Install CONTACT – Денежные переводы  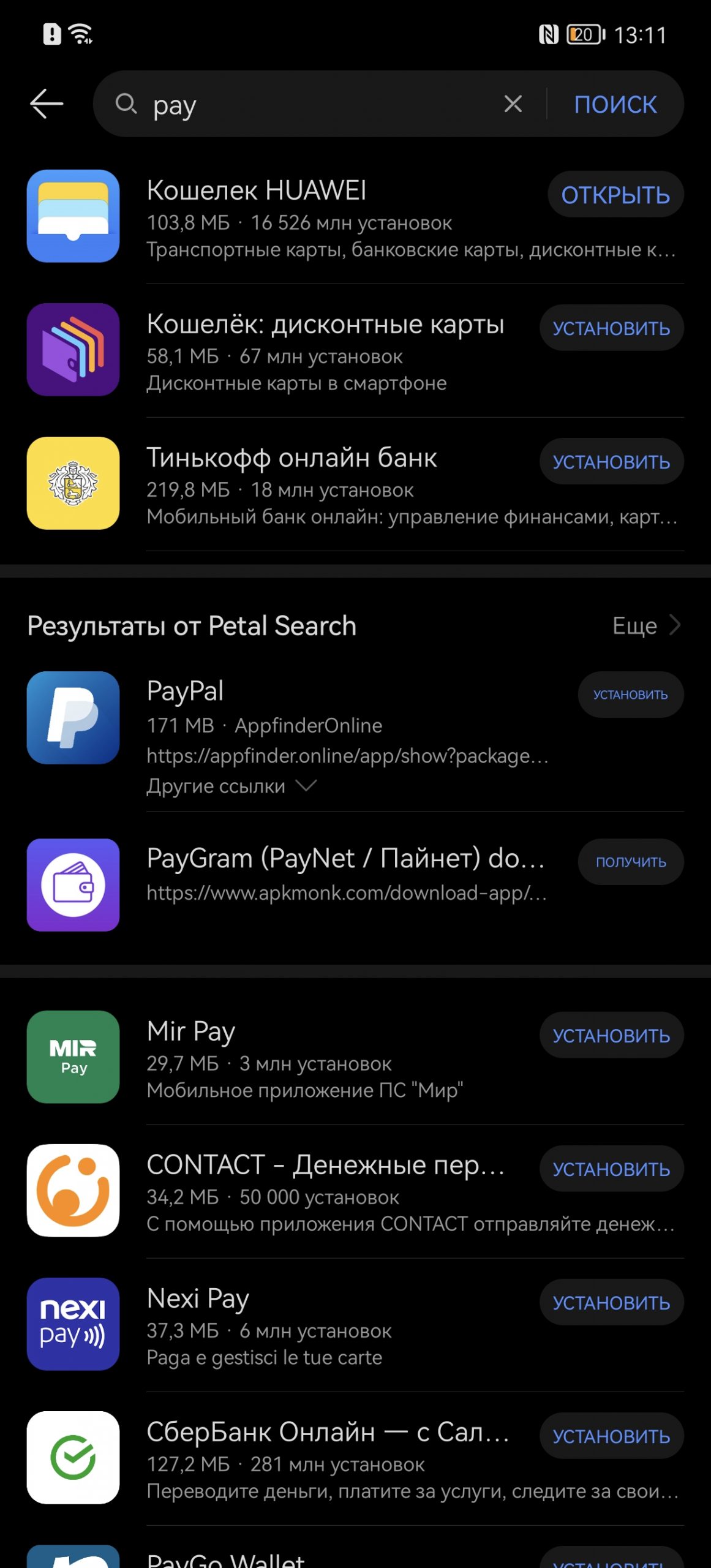click(x=611, y=1169)
